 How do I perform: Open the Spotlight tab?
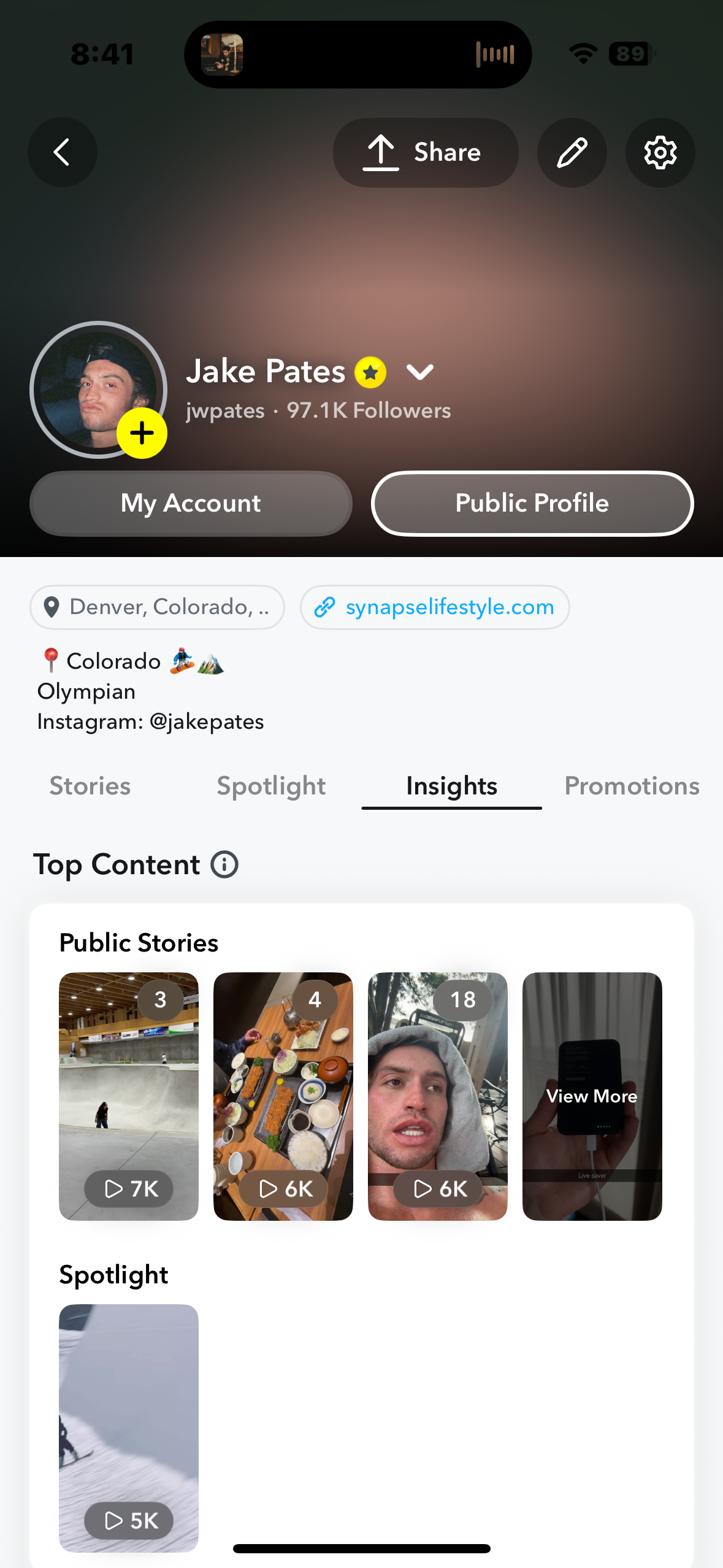click(271, 786)
